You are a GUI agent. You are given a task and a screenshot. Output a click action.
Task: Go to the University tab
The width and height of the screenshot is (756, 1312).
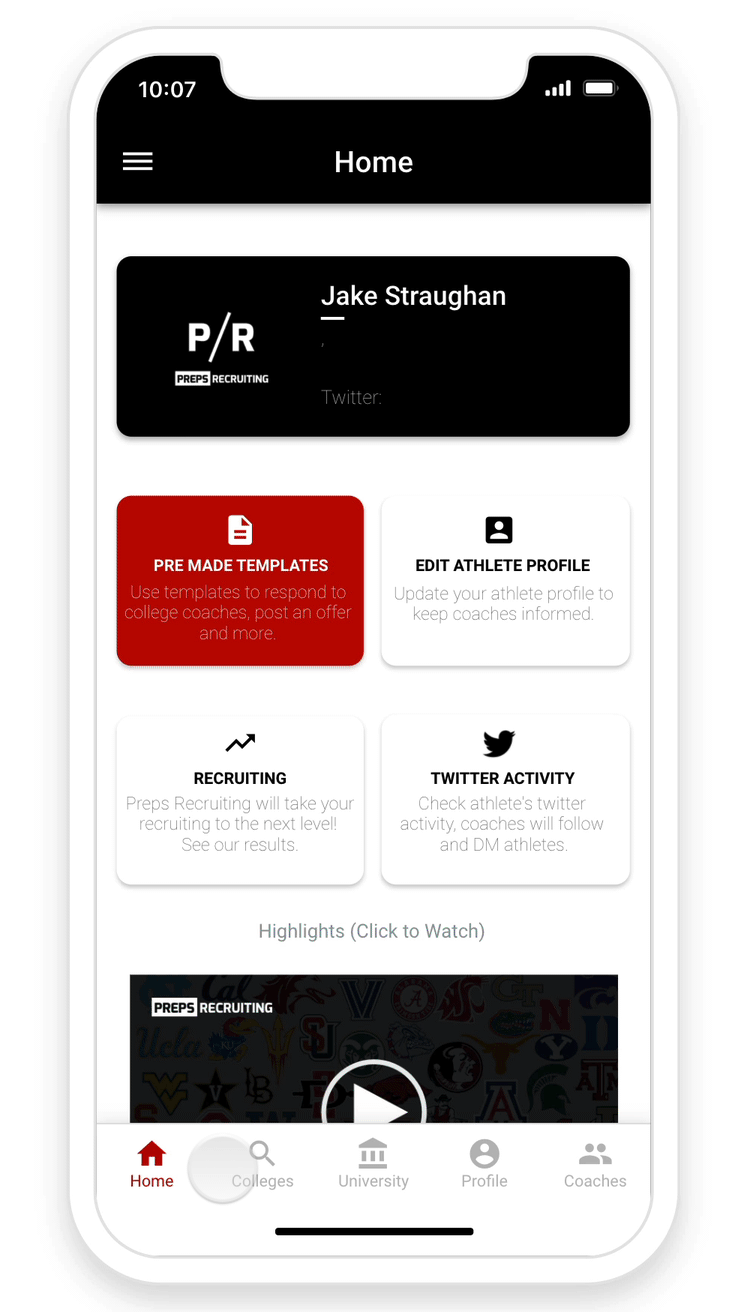[x=373, y=1166]
